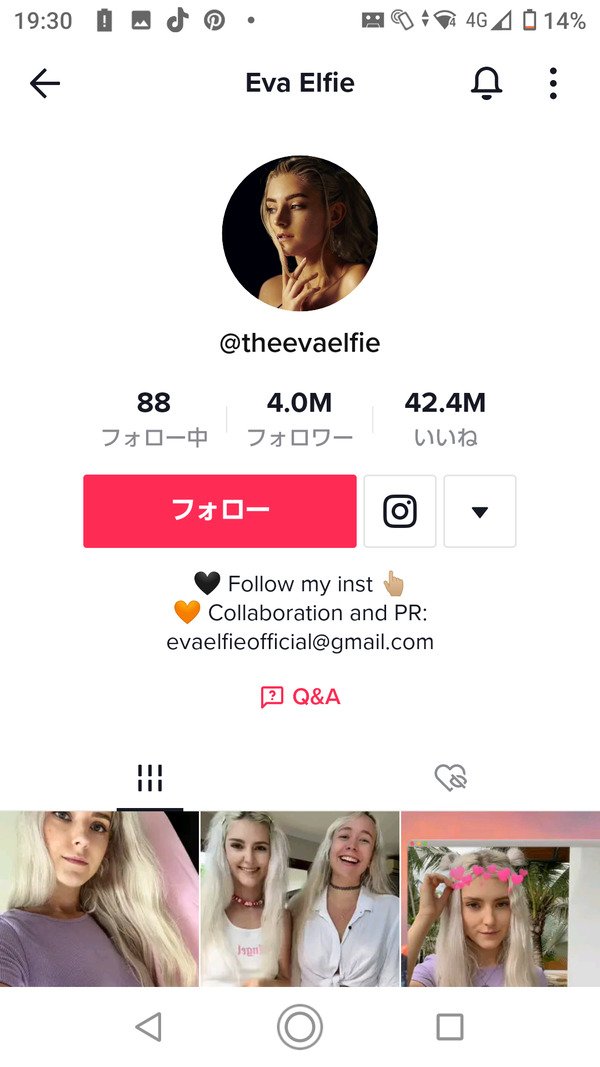Open the three-dot overflow menu

553,84
